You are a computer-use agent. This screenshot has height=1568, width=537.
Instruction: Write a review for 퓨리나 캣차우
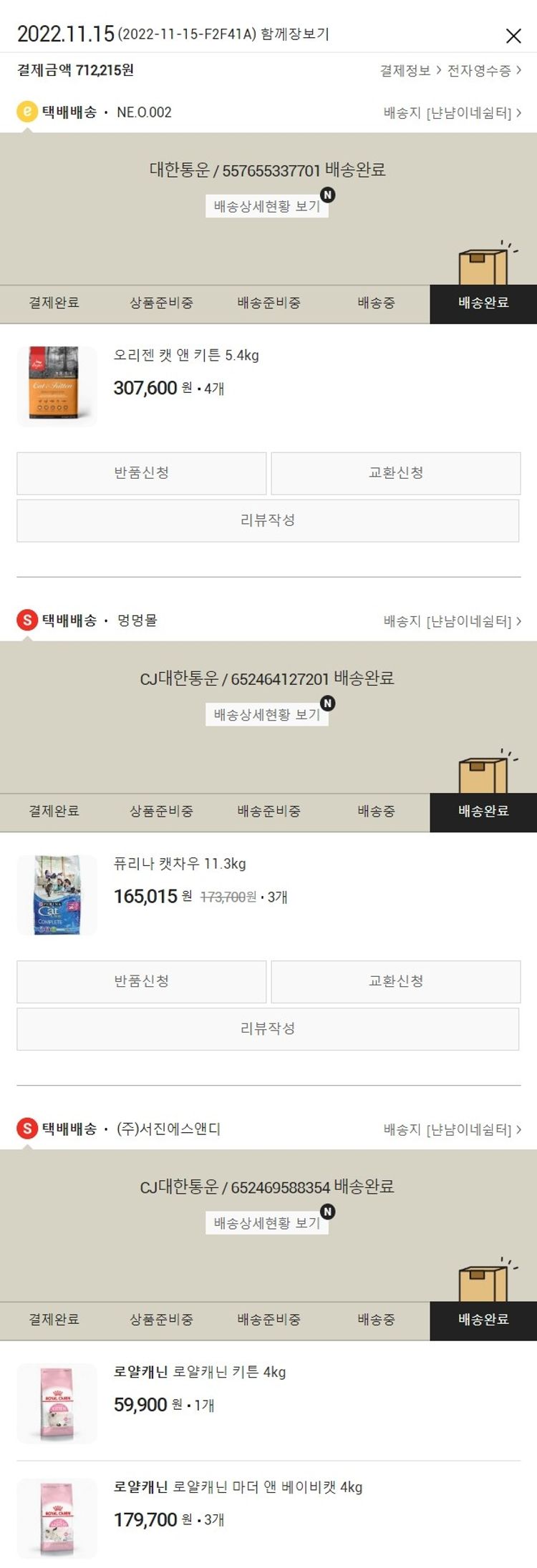[x=268, y=1028]
